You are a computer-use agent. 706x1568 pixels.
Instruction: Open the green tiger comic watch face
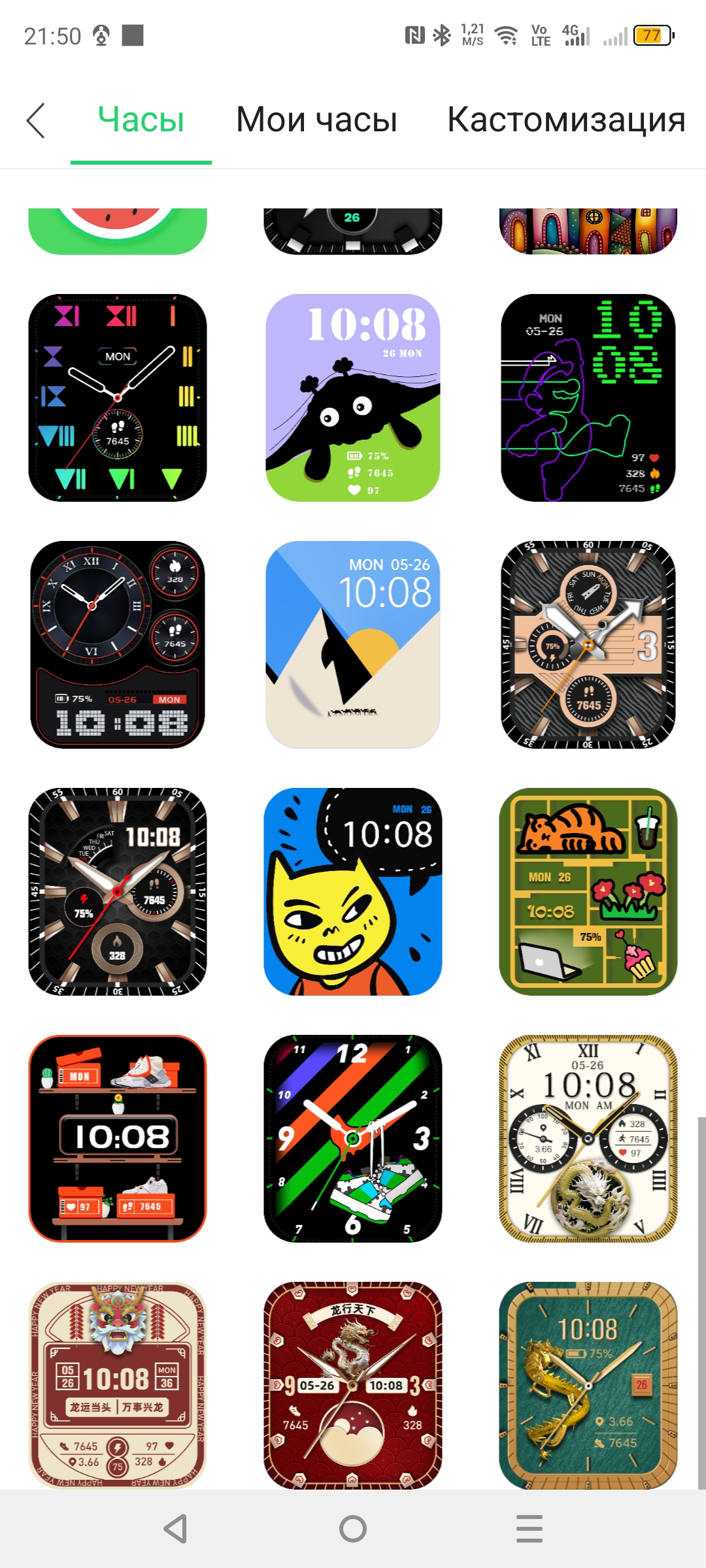pos(588,892)
